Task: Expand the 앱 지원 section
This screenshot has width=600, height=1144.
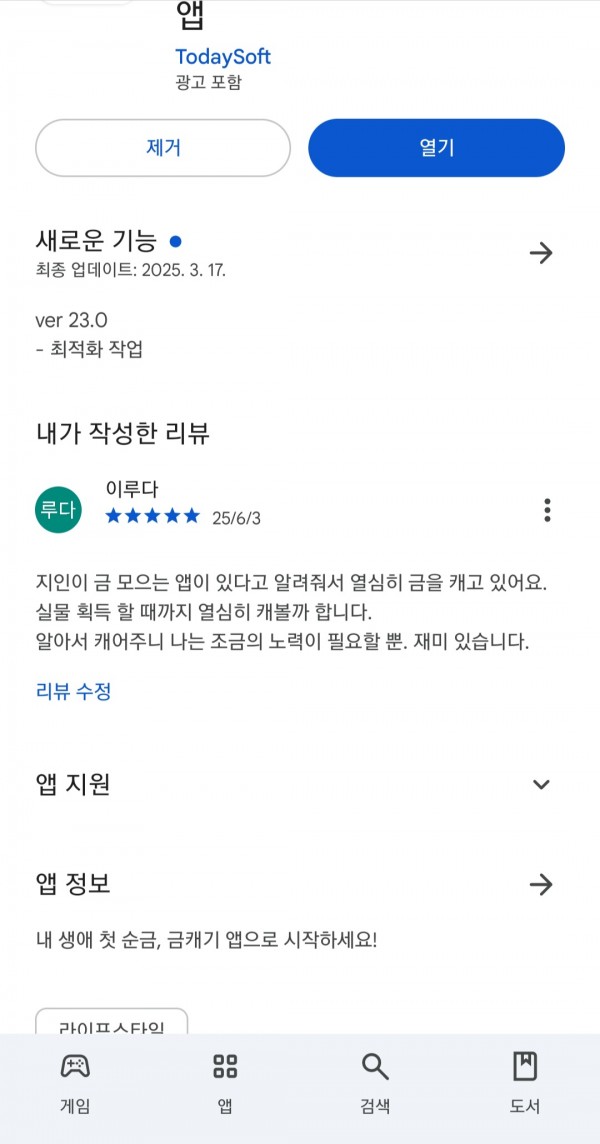Action: (x=541, y=784)
